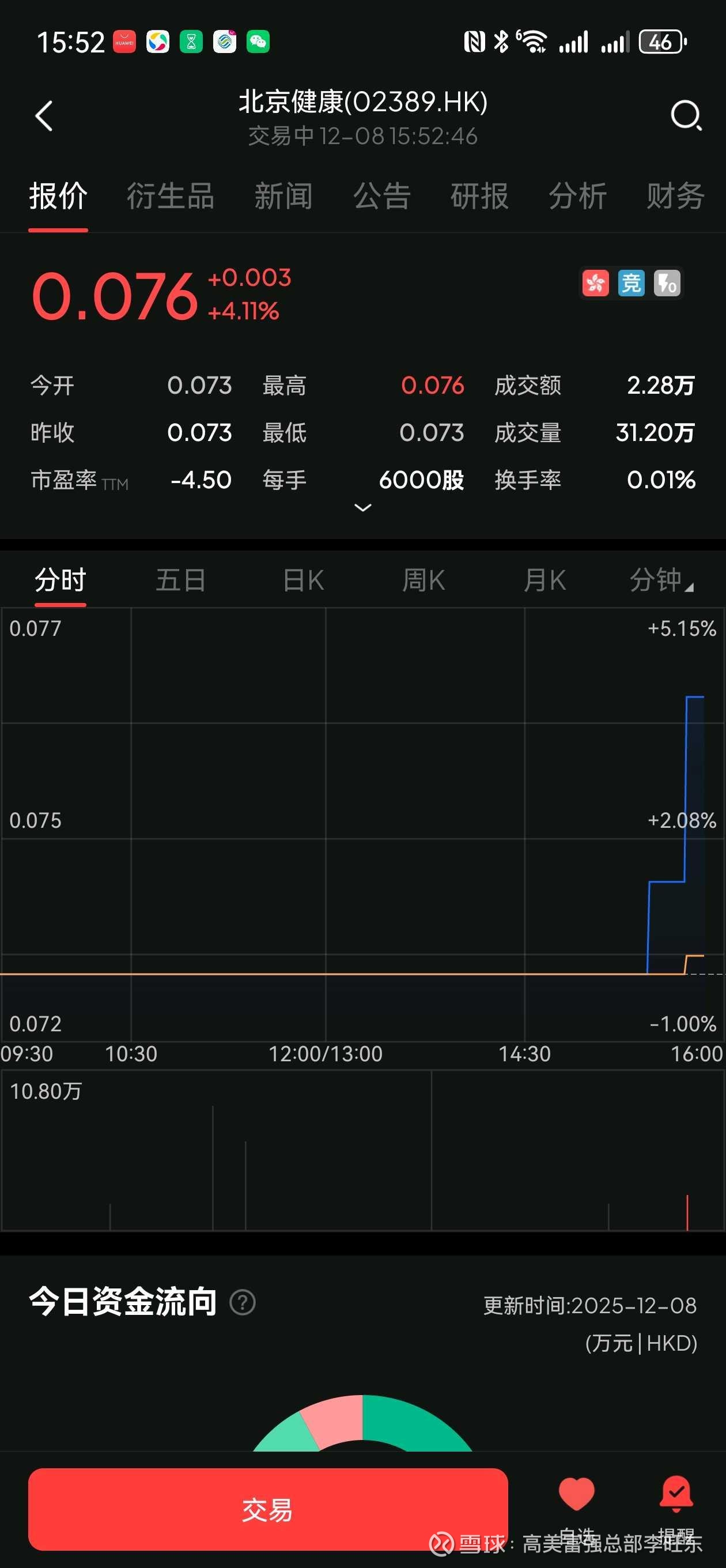Image resolution: width=726 pixels, height=1568 pixels.
Task: Switch to the 衍生品 tab
Action: [170, 197]
